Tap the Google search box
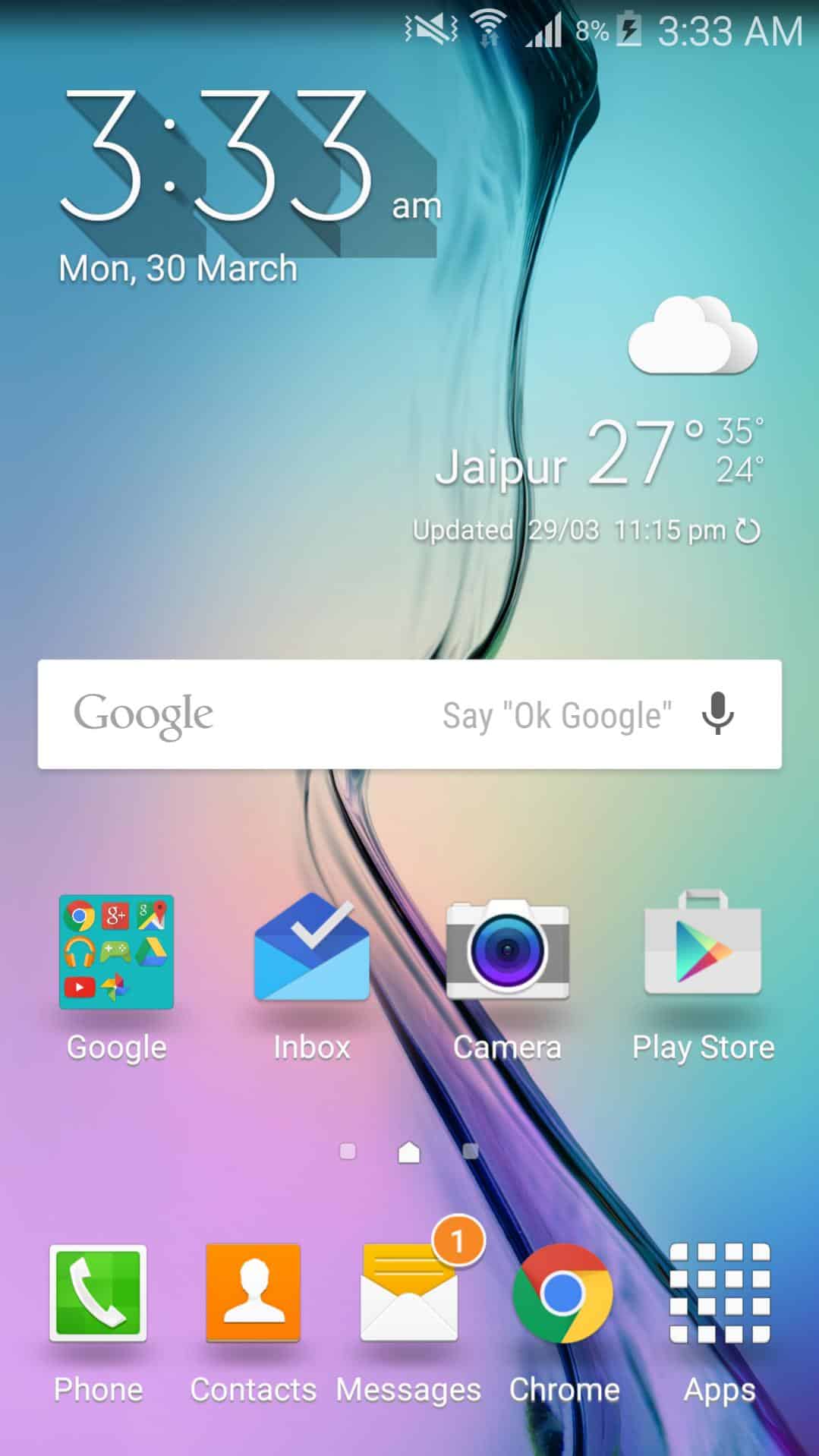Image resolution: width=819 pixels, height=1456 pixels. pyautogui.click(x=410, y=714)
